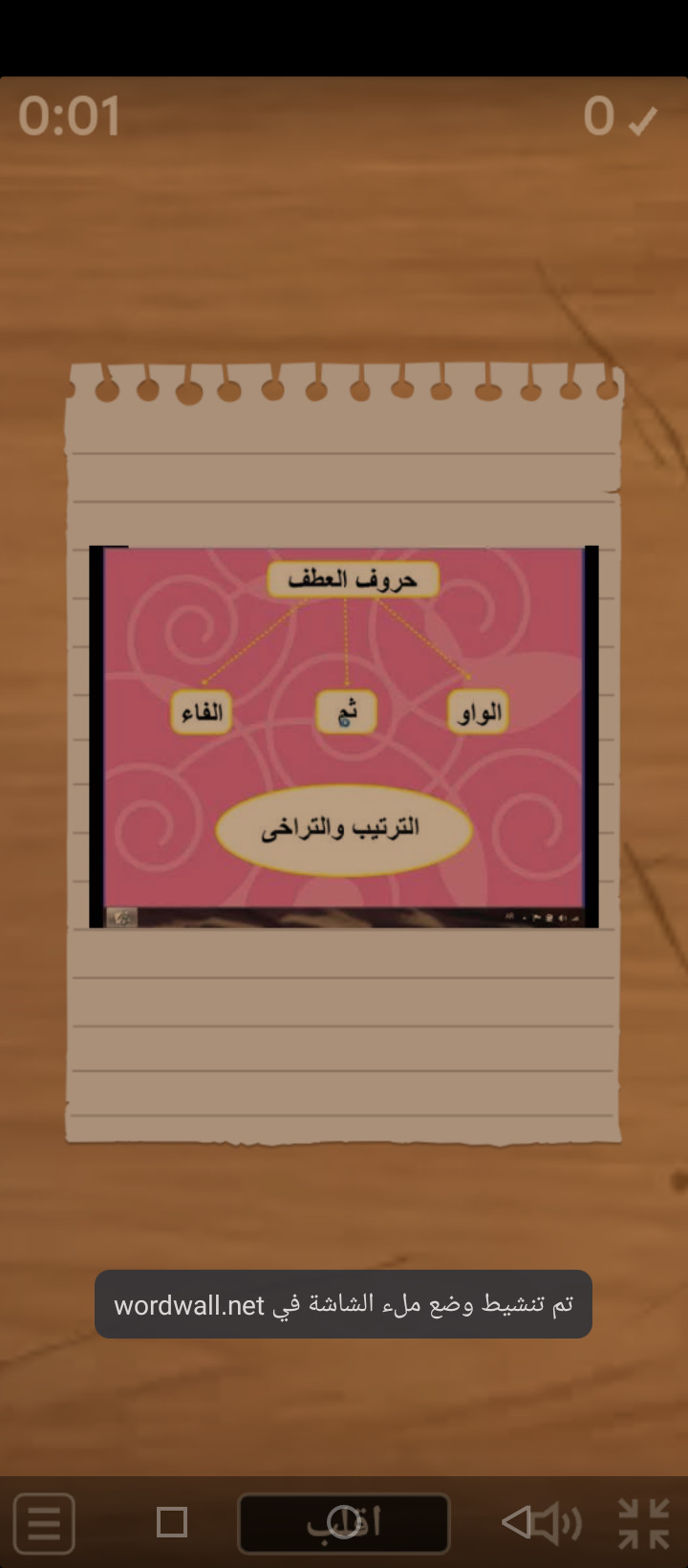Exit fullscreen mode
This screenshot has height=1568, width=688.
643,1522
